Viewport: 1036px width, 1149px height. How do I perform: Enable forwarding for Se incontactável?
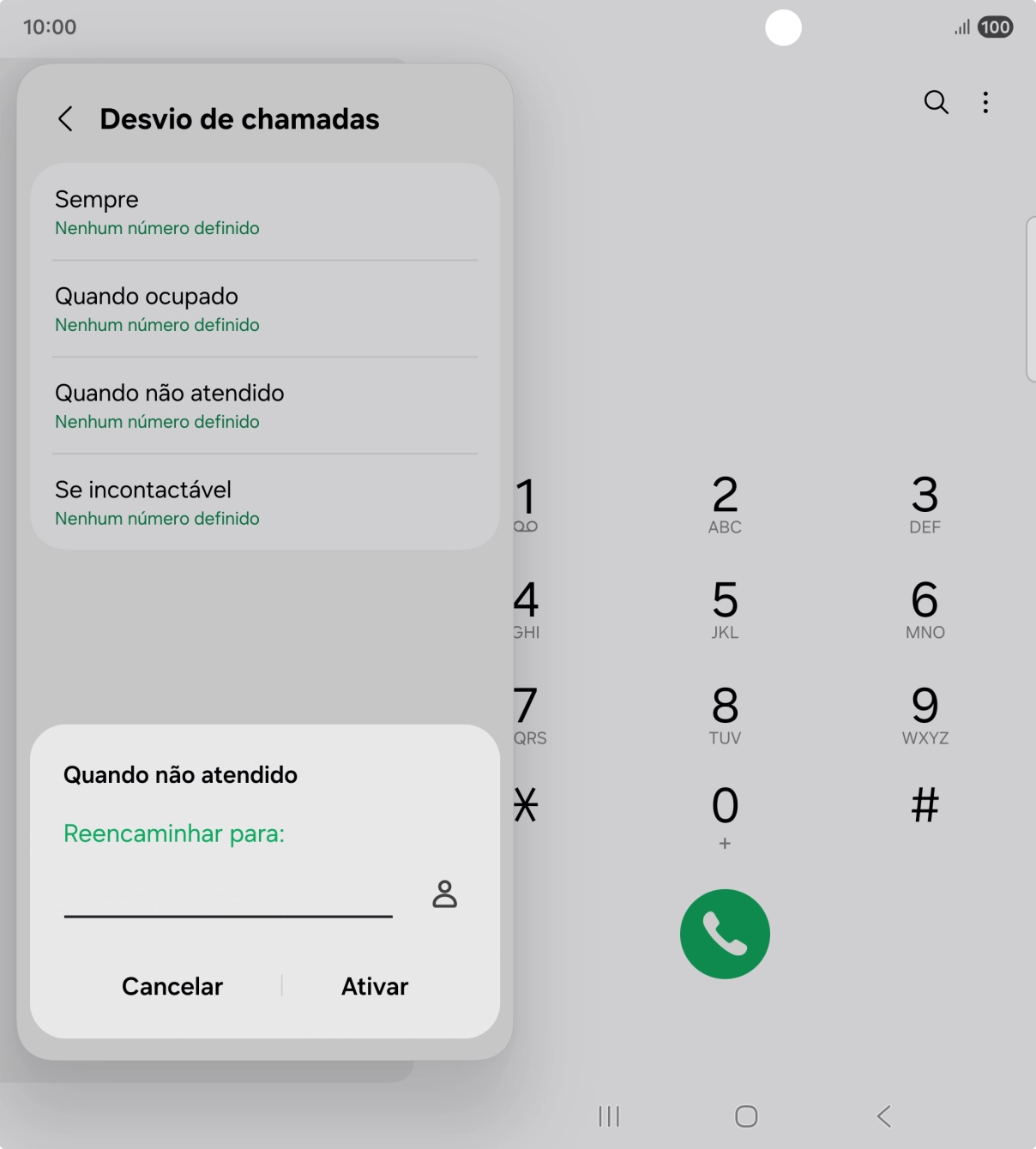263,502
